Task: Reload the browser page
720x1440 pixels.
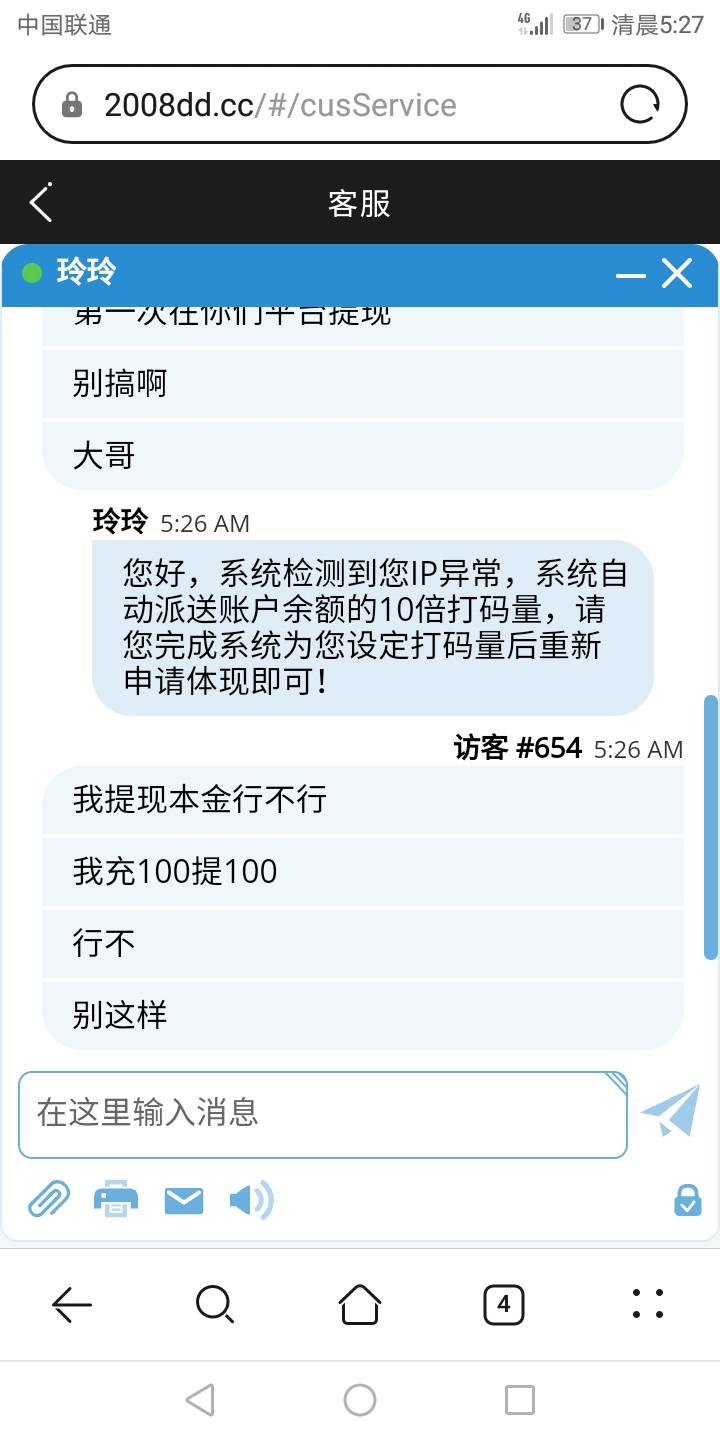Action: coord(640,105)
